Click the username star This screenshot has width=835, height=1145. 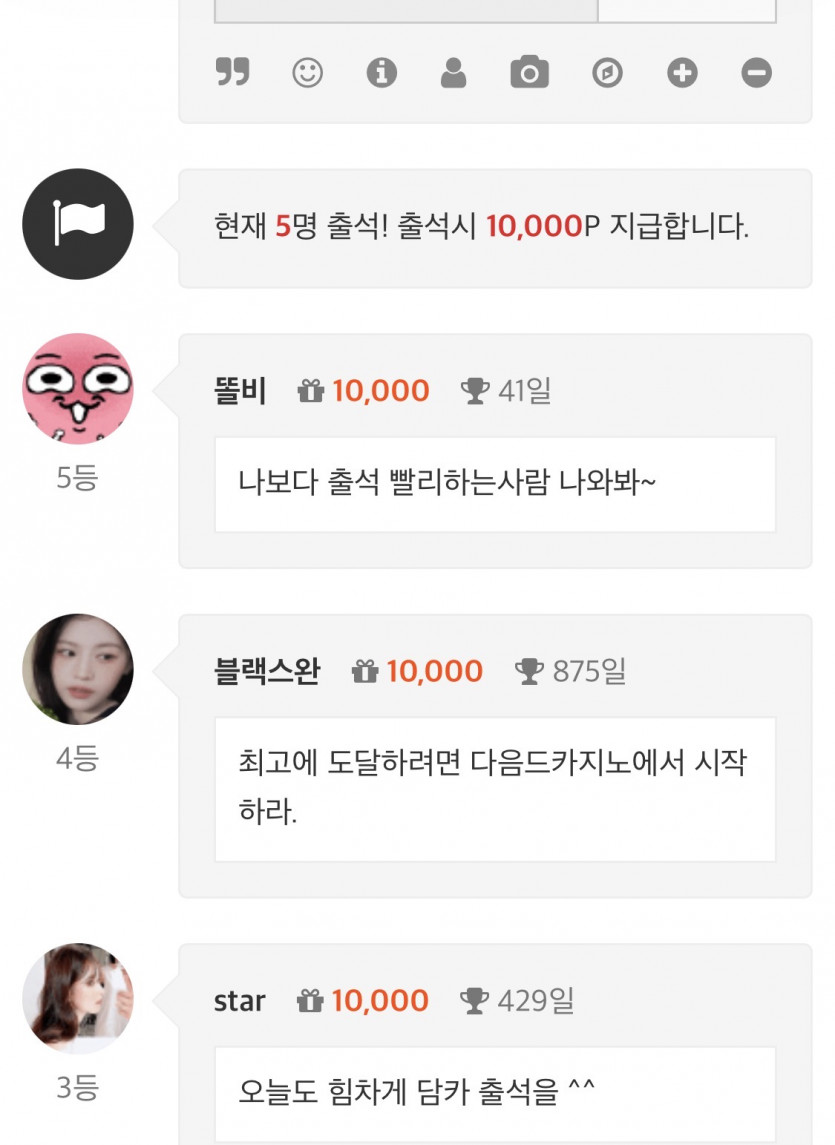point(240,1001)
